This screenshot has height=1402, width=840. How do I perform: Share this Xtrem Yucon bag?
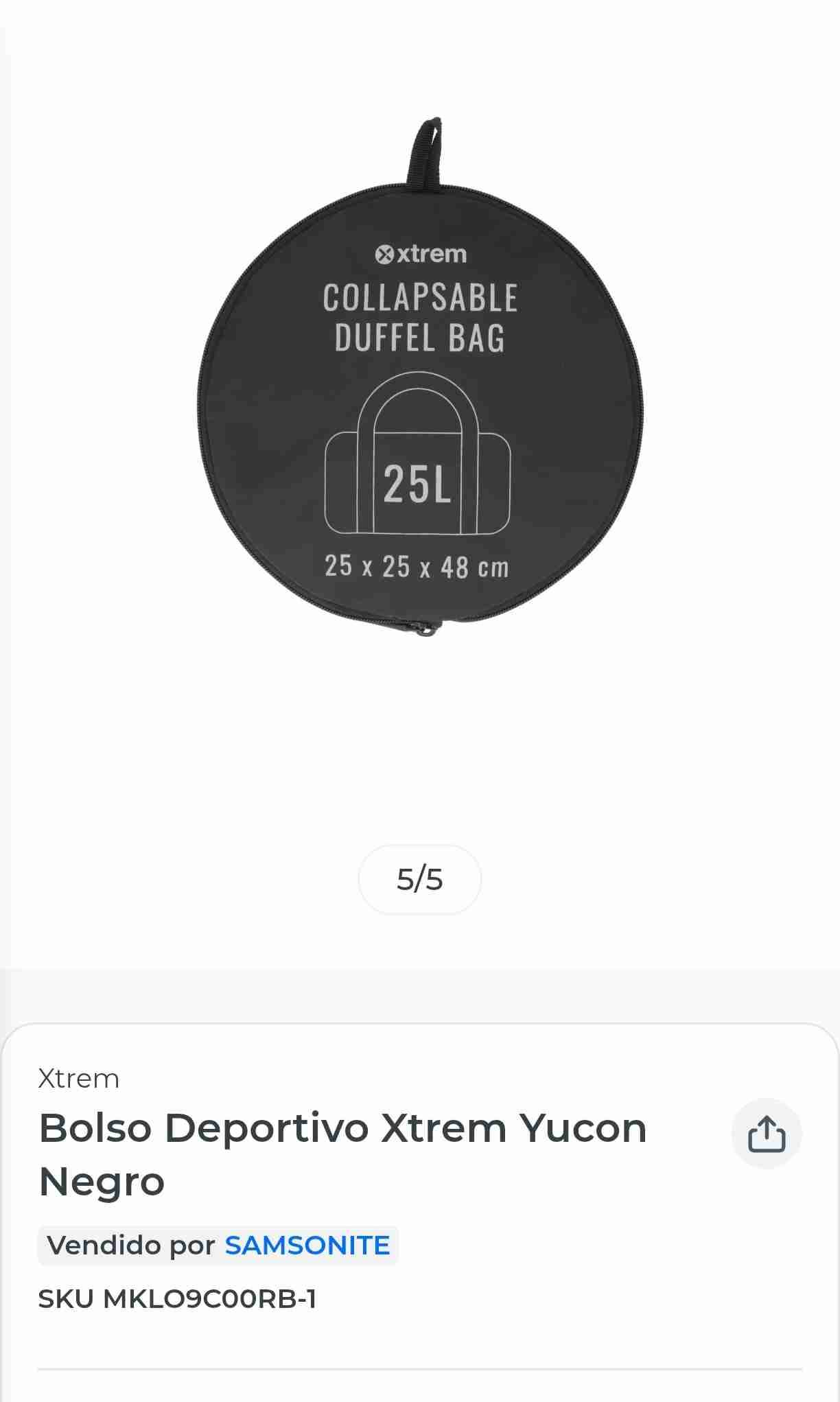(766, 1134)
